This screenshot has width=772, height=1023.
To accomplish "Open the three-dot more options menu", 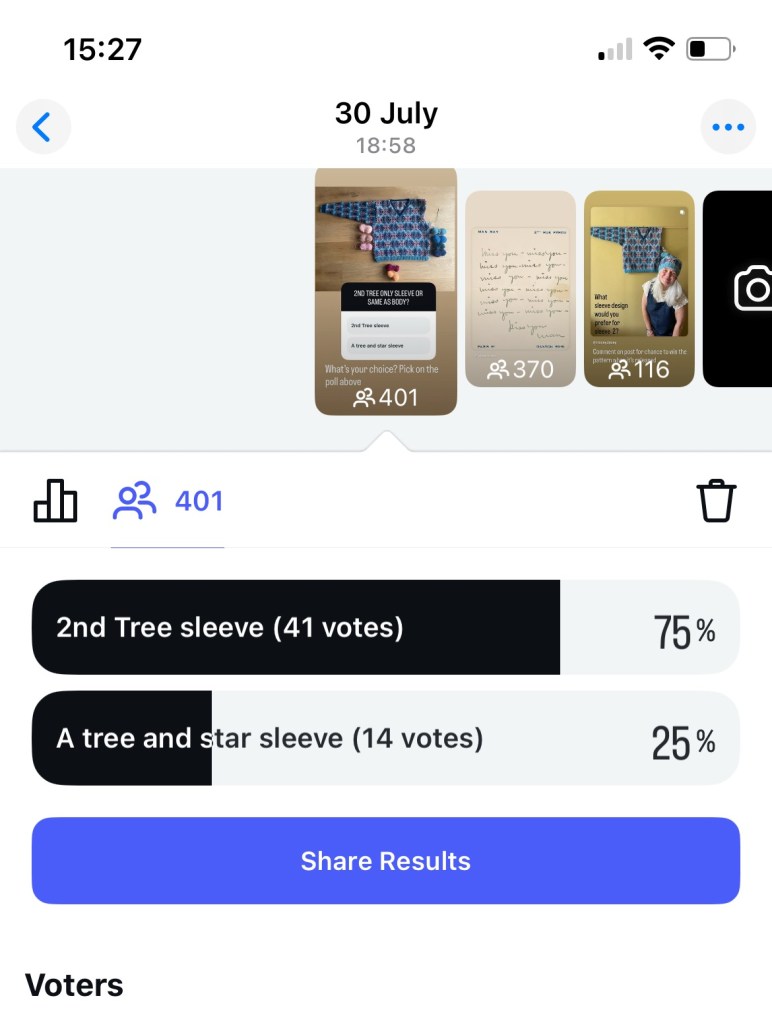I will point(727,127).
